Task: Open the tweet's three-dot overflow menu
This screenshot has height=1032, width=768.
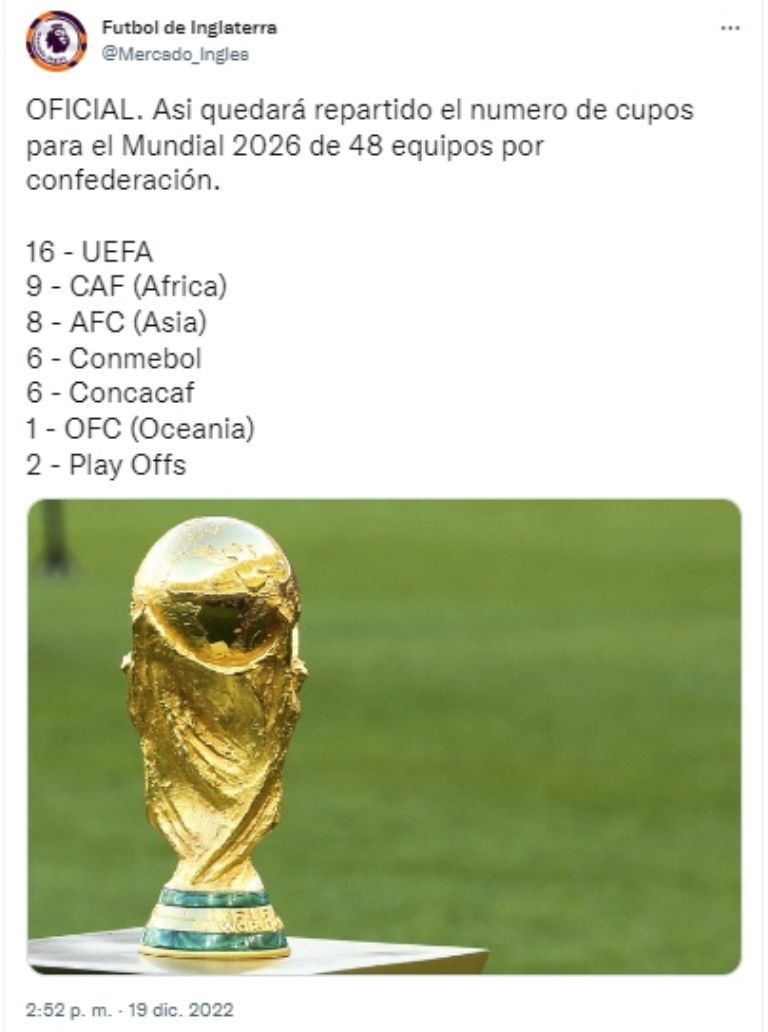Action: pos(730,28)
